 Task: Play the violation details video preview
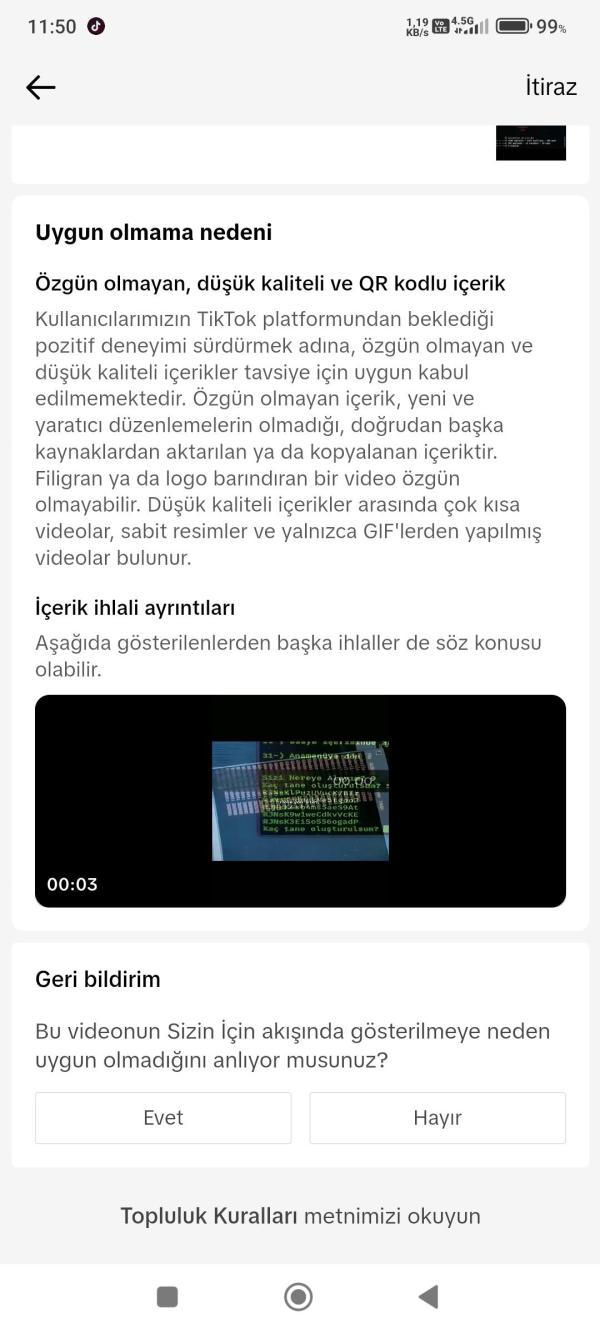tap(300, 801)
